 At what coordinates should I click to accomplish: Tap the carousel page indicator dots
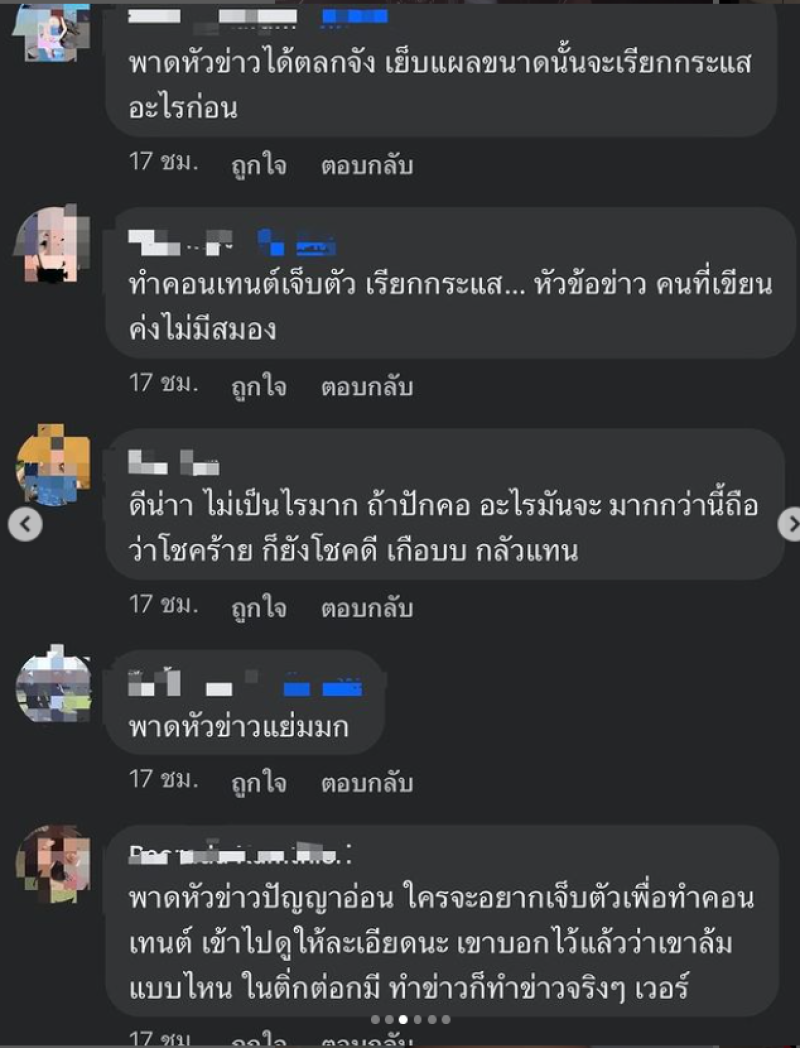pyautogui.click(x=410, y=1020)
